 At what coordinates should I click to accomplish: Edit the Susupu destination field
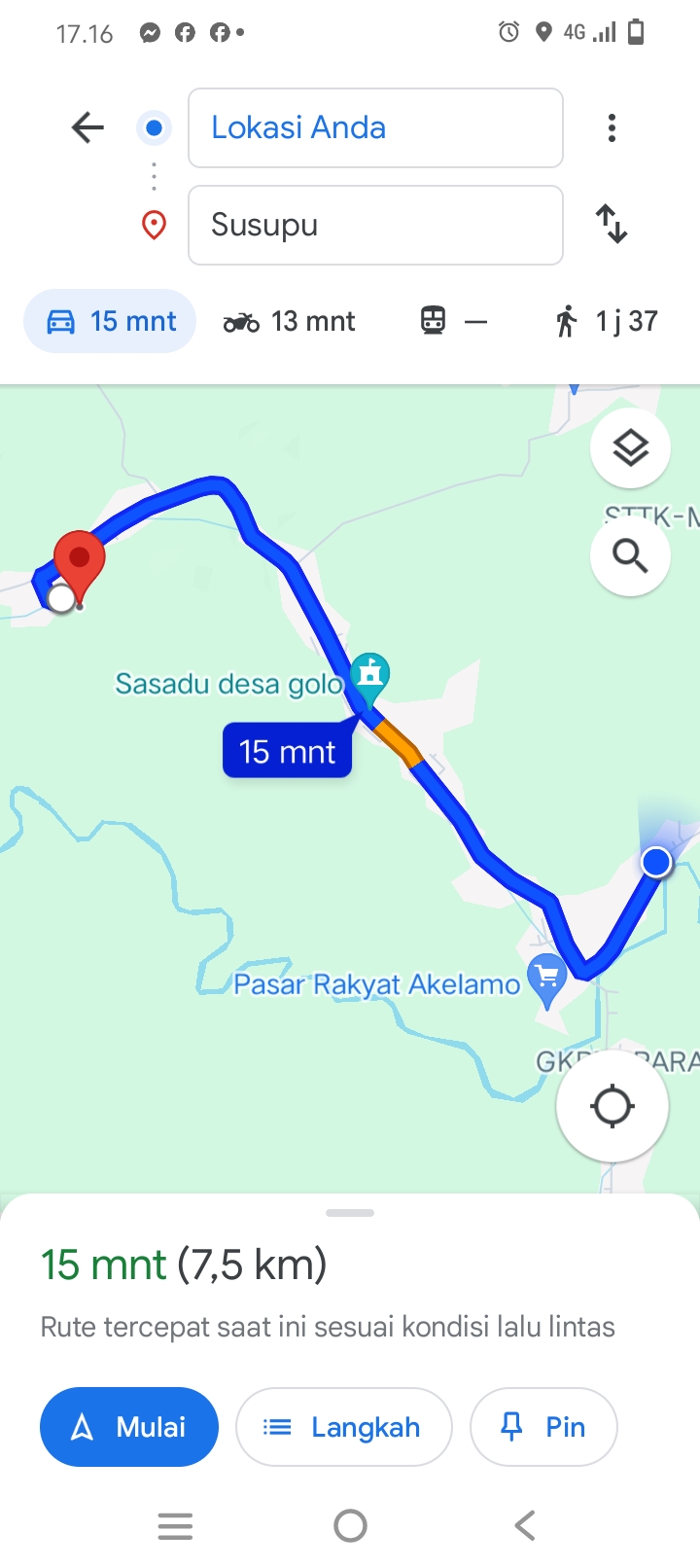[375, 225]
